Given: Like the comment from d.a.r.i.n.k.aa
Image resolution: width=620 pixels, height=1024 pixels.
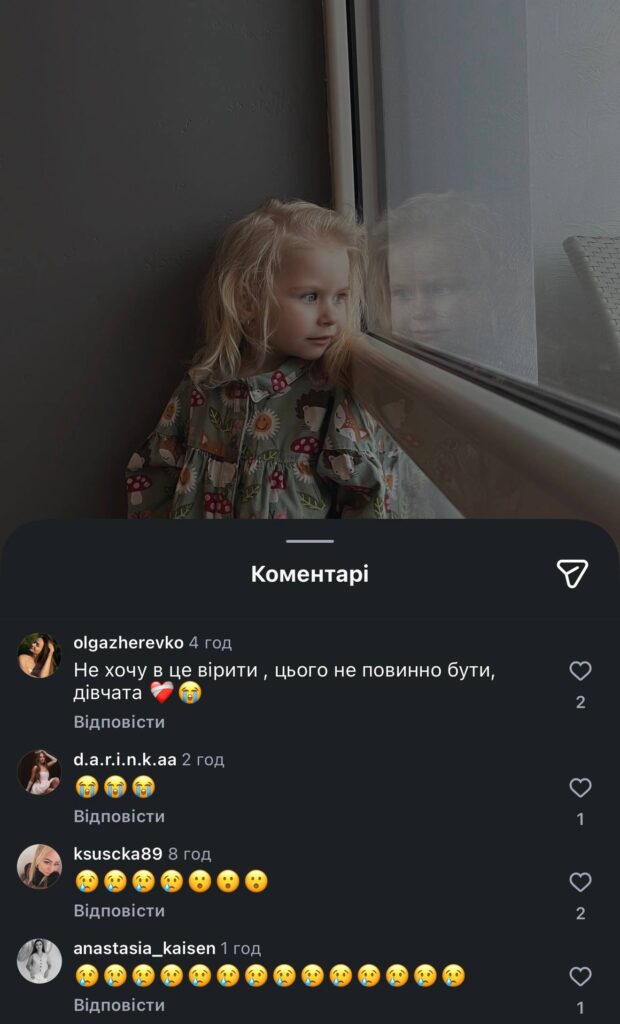Looking at the screenshot, I should click(x=580, y=788).
